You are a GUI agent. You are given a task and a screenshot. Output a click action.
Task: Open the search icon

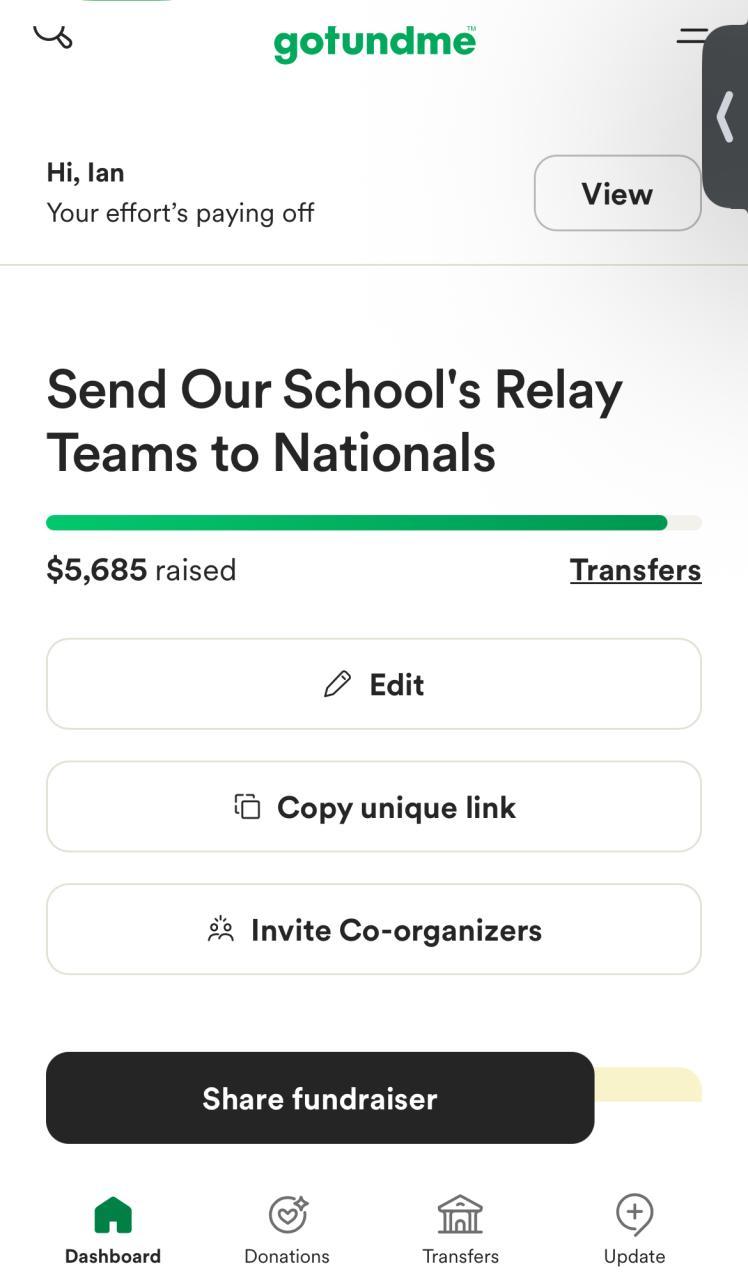coord(53,37)
